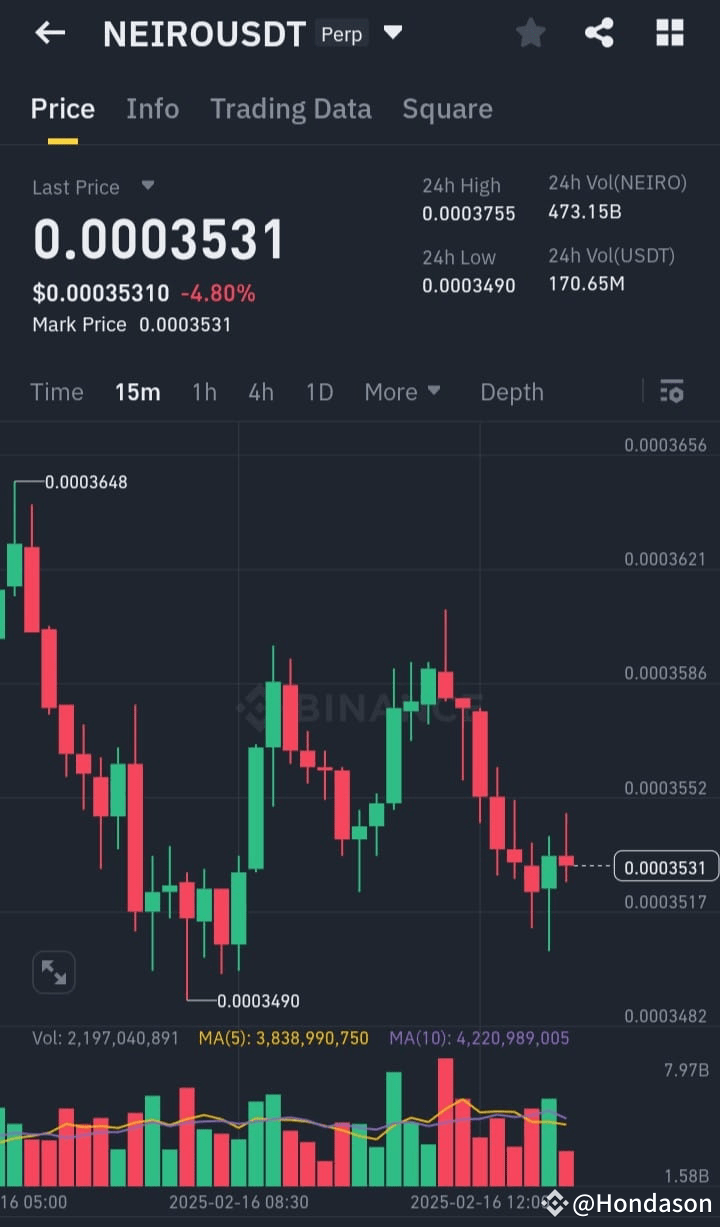
Task: Open the Trading Data tab
Action: pos(291,108)
